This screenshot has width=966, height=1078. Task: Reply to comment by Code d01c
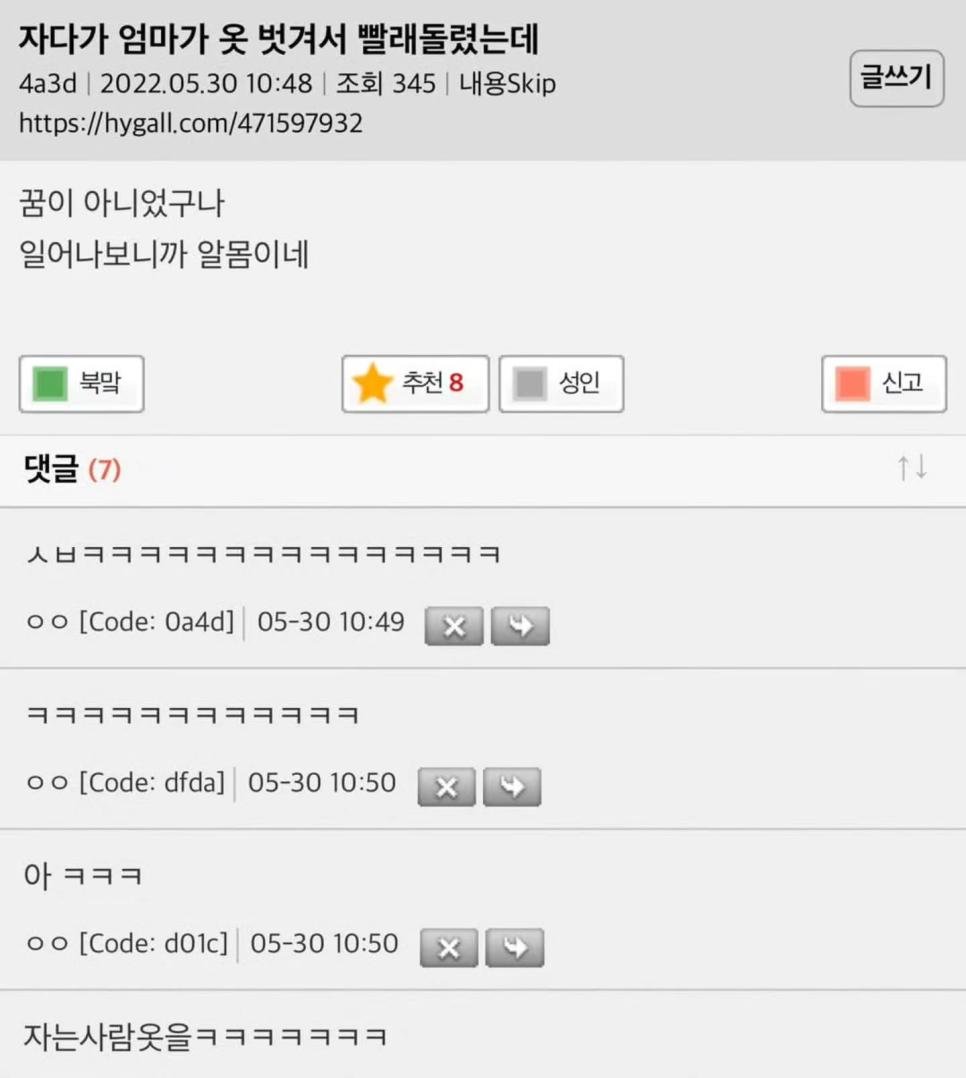coord(514,948)
